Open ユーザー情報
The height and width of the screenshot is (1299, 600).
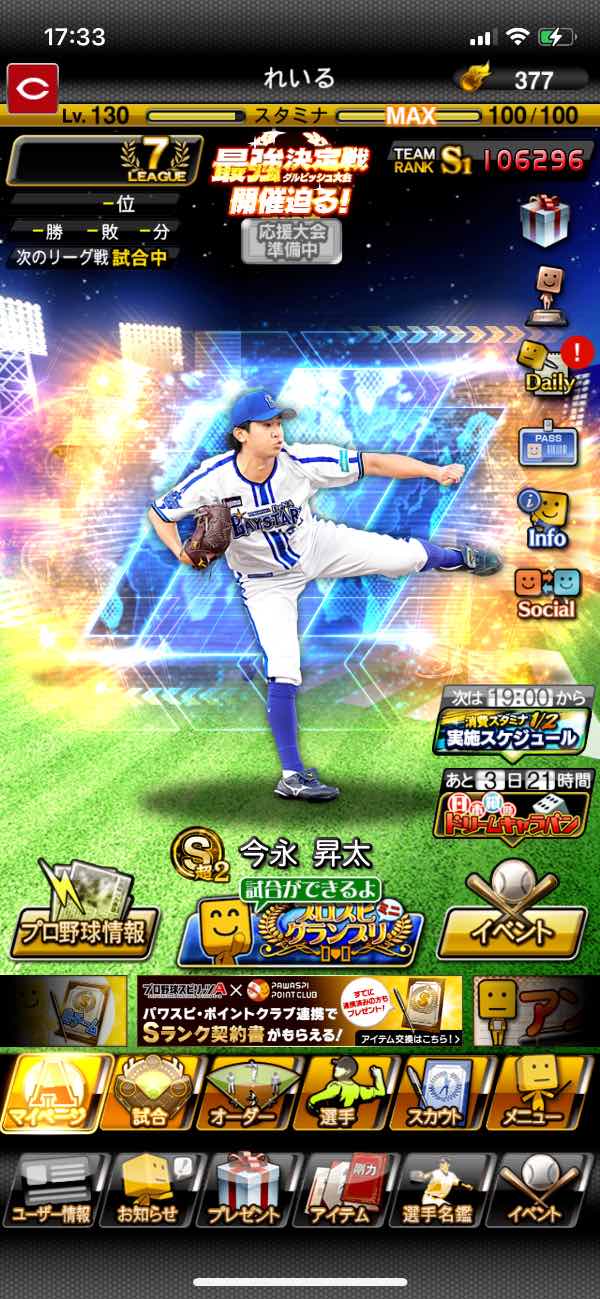click(53, 1190)
